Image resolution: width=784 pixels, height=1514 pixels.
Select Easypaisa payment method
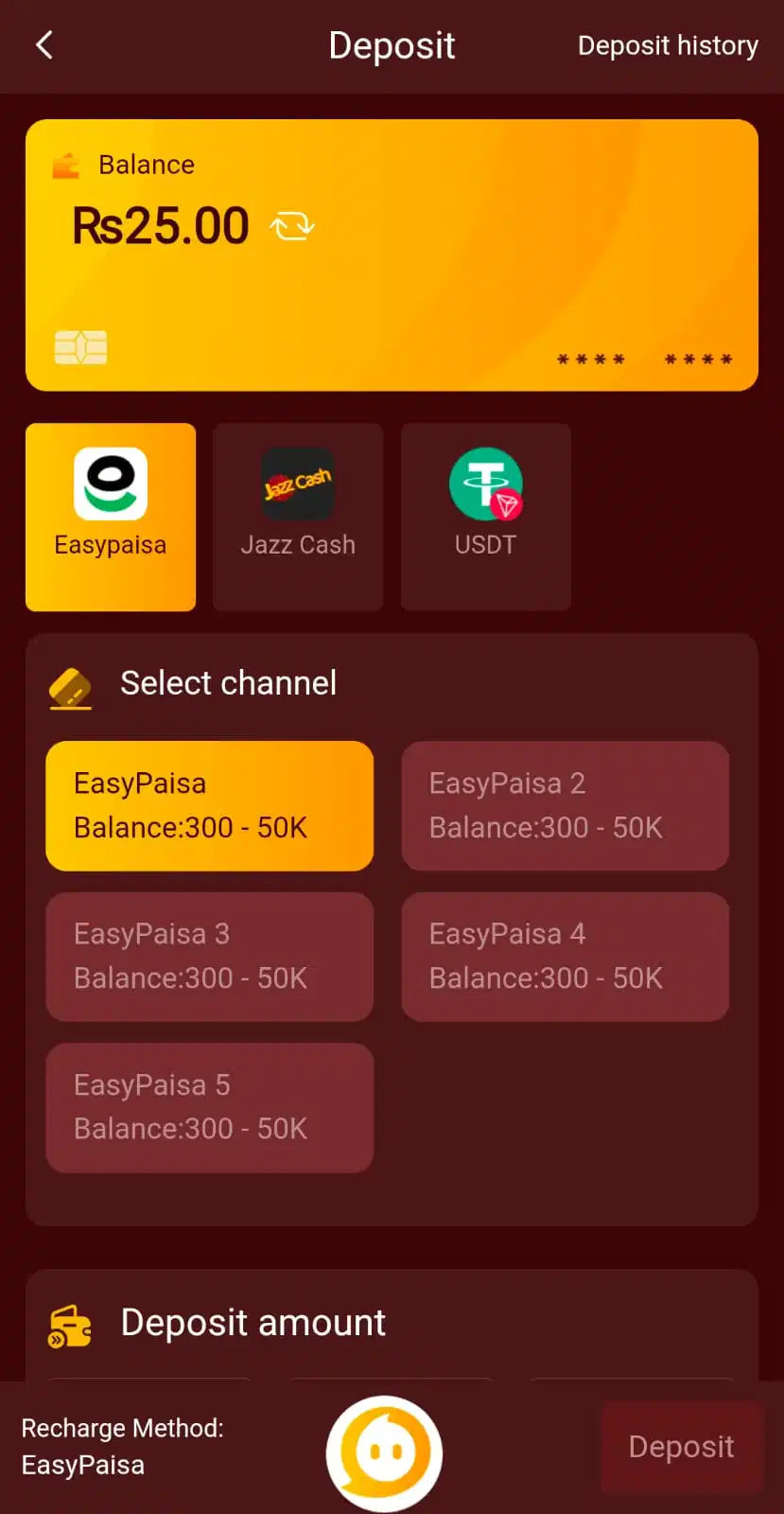click(x=111, y=517)
